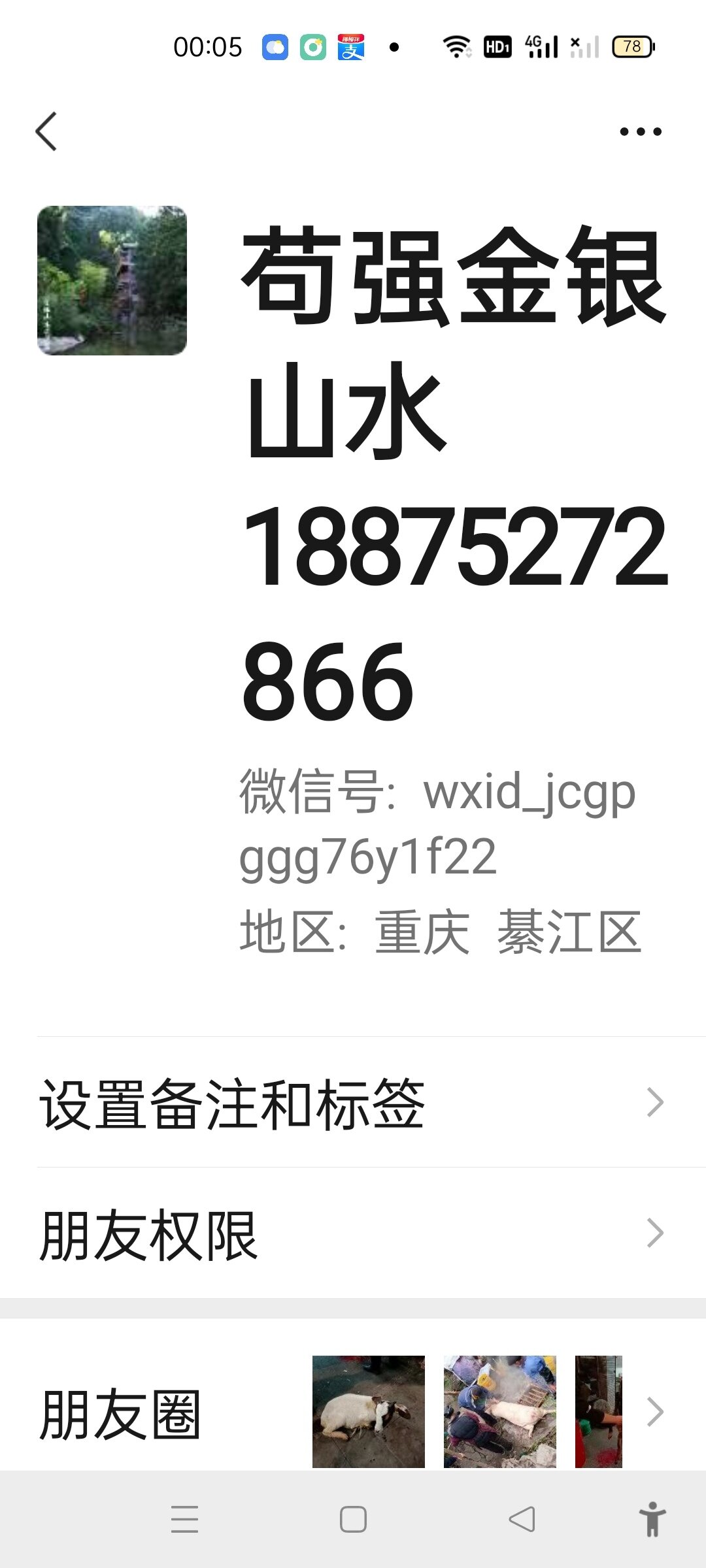Open this contact's 朋友圈 moments
The image size is (706, 1568).
(x=353, y=1413)
